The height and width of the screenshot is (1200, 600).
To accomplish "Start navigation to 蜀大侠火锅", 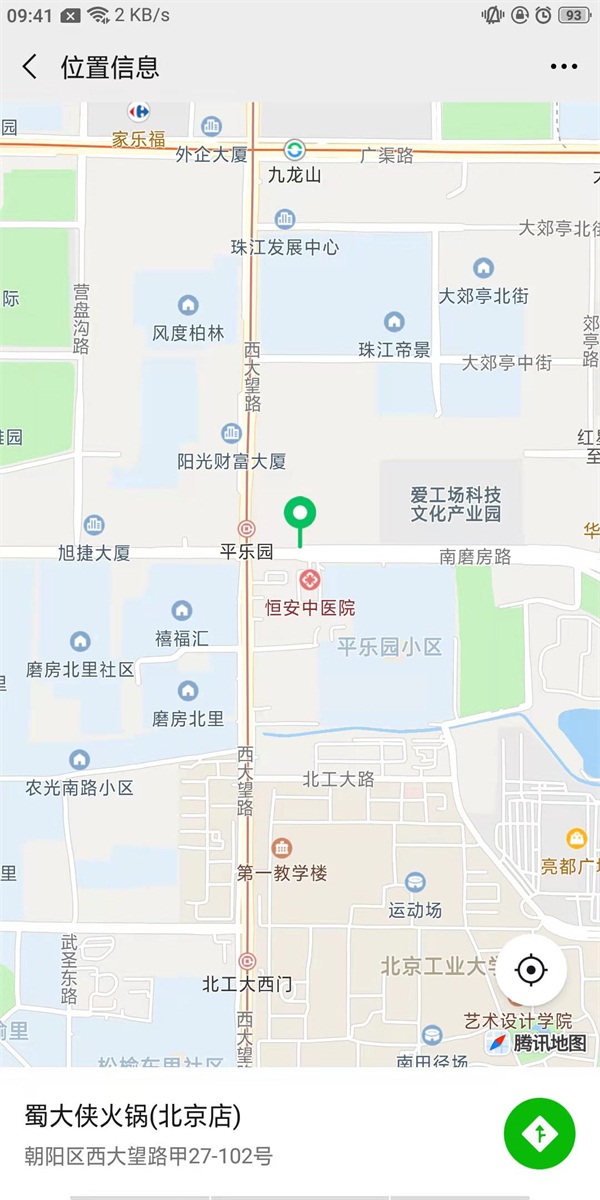I will 540,1133.
